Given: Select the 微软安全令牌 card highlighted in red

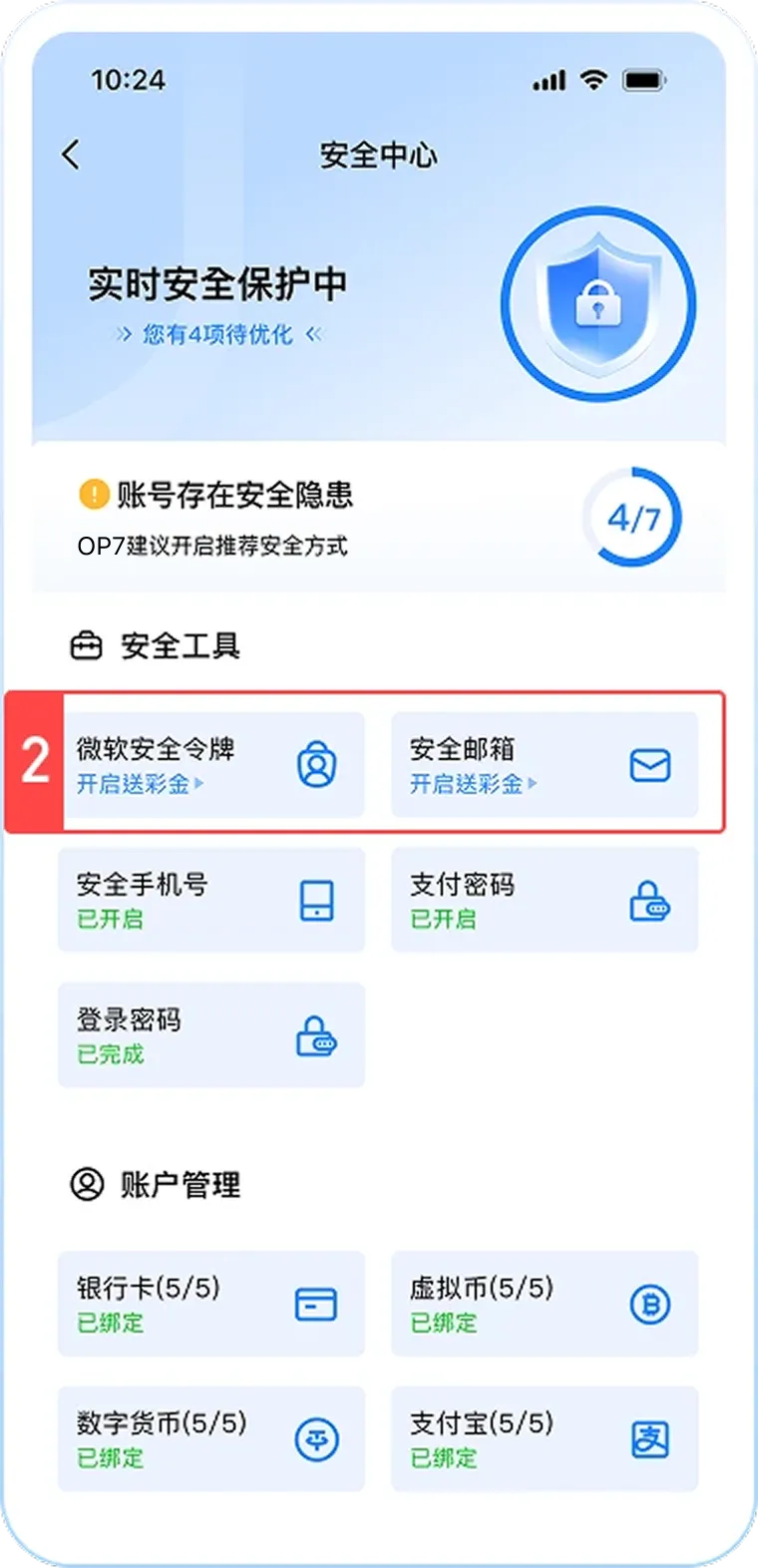Looking at the screenshot, I should pyautogui.click(x=210, y=764).
